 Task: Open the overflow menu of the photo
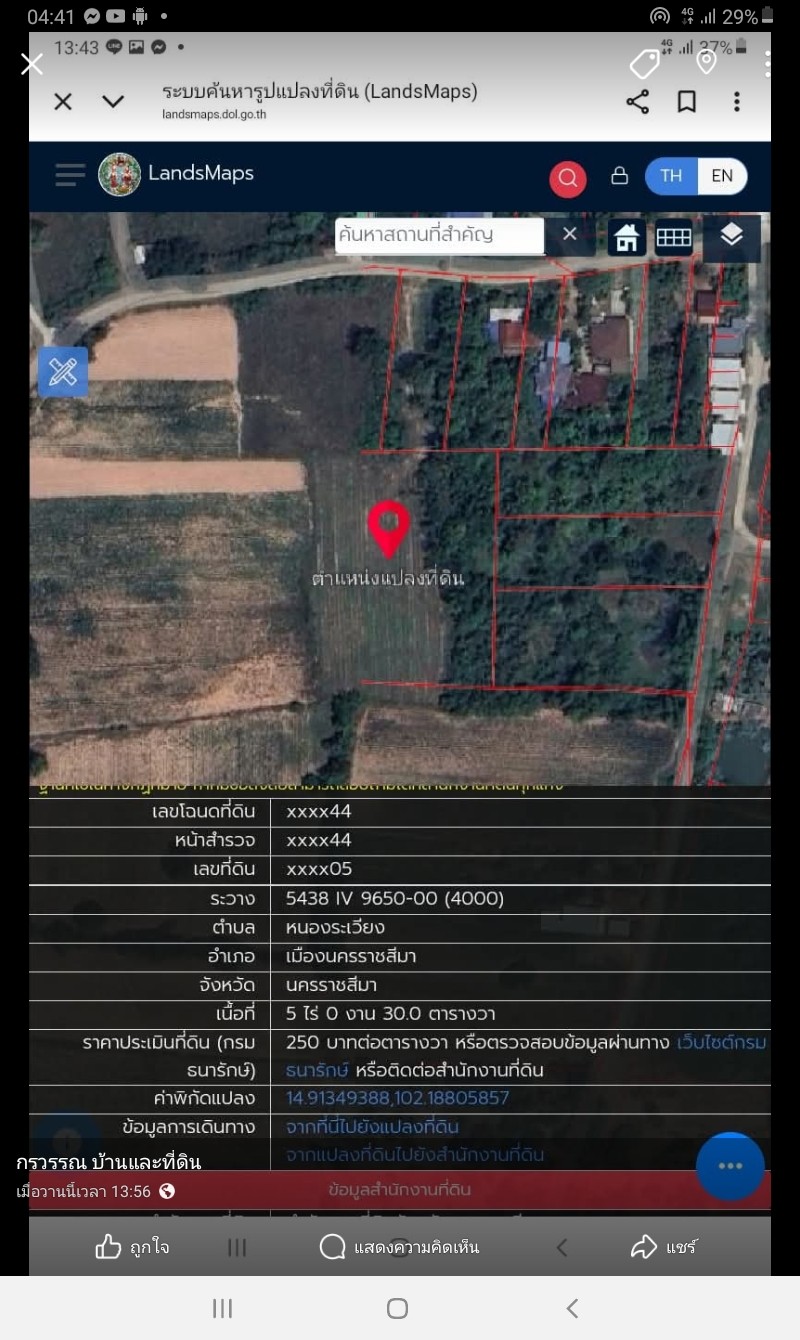pos(767,65)
